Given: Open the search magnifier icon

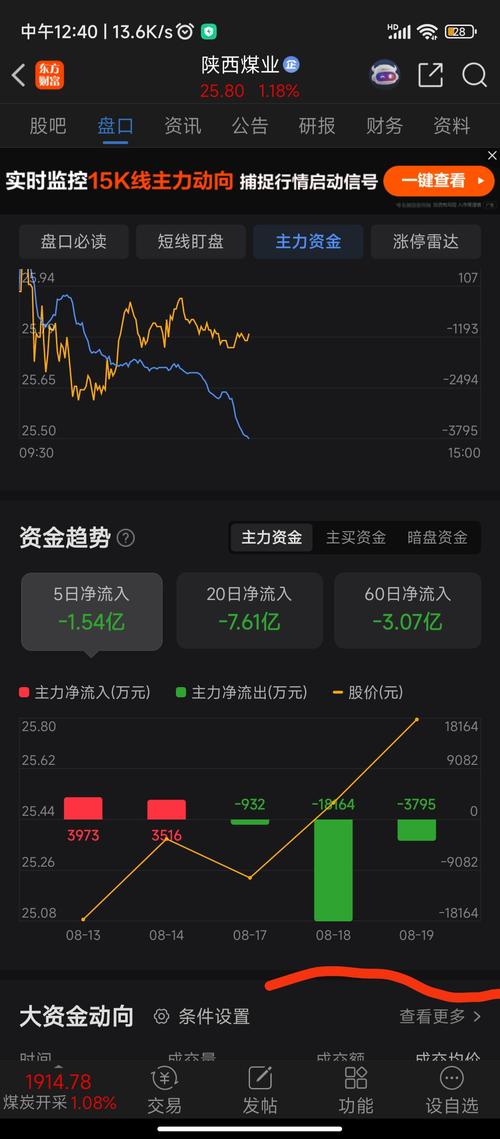Looking at the screenshot, I should pyautogui.click(x=475, y=75).
